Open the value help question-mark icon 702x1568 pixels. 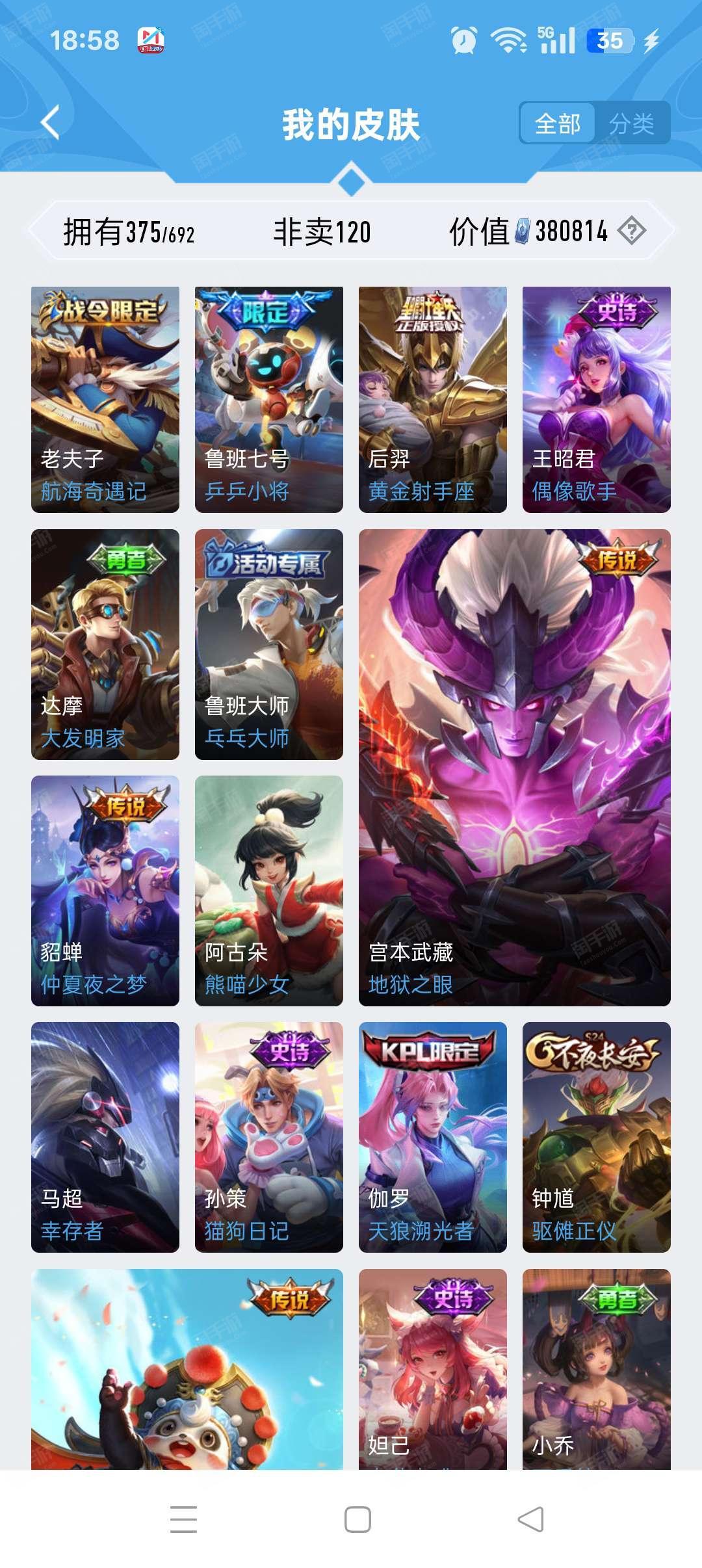coord(631,231)
